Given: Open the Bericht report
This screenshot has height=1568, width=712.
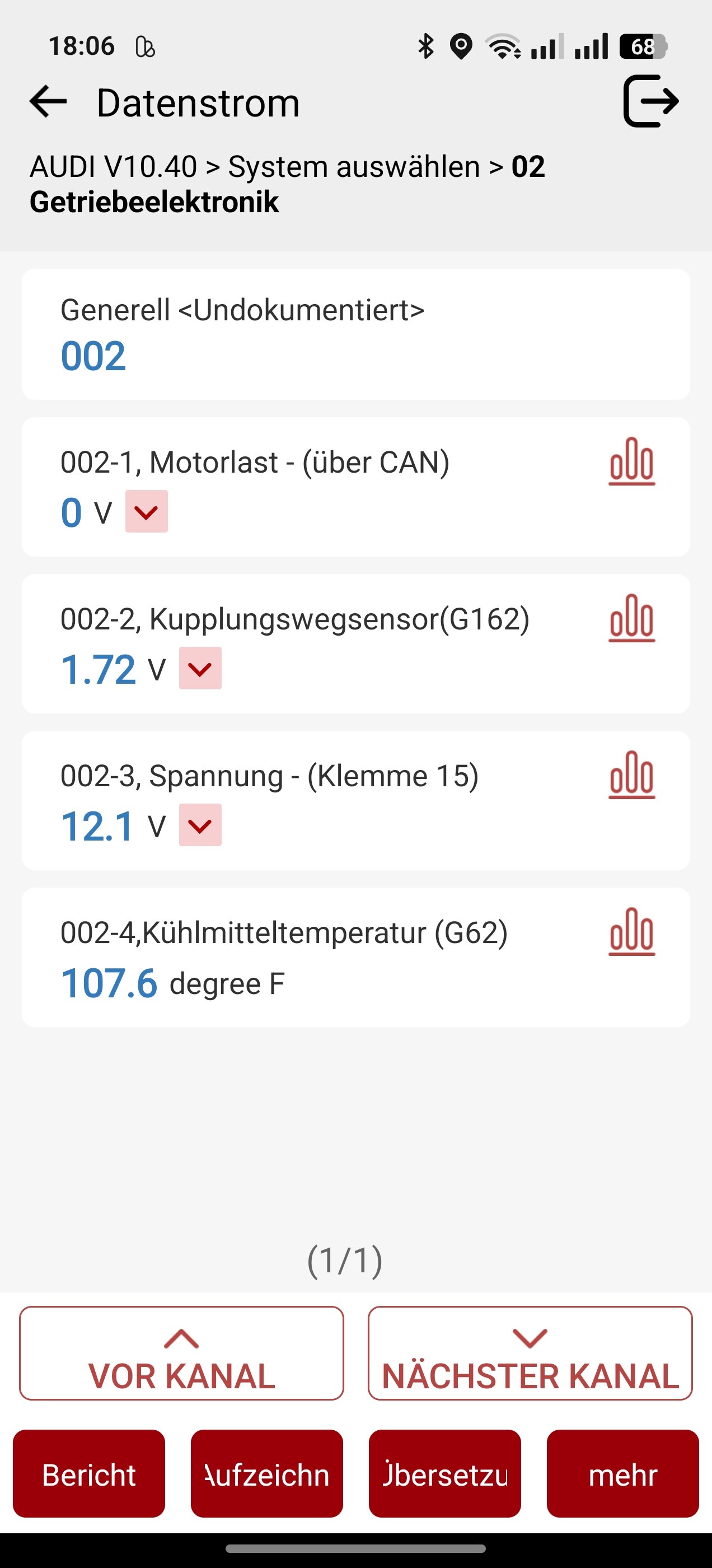Looking at the screenshot, I should click(89, 1474).
